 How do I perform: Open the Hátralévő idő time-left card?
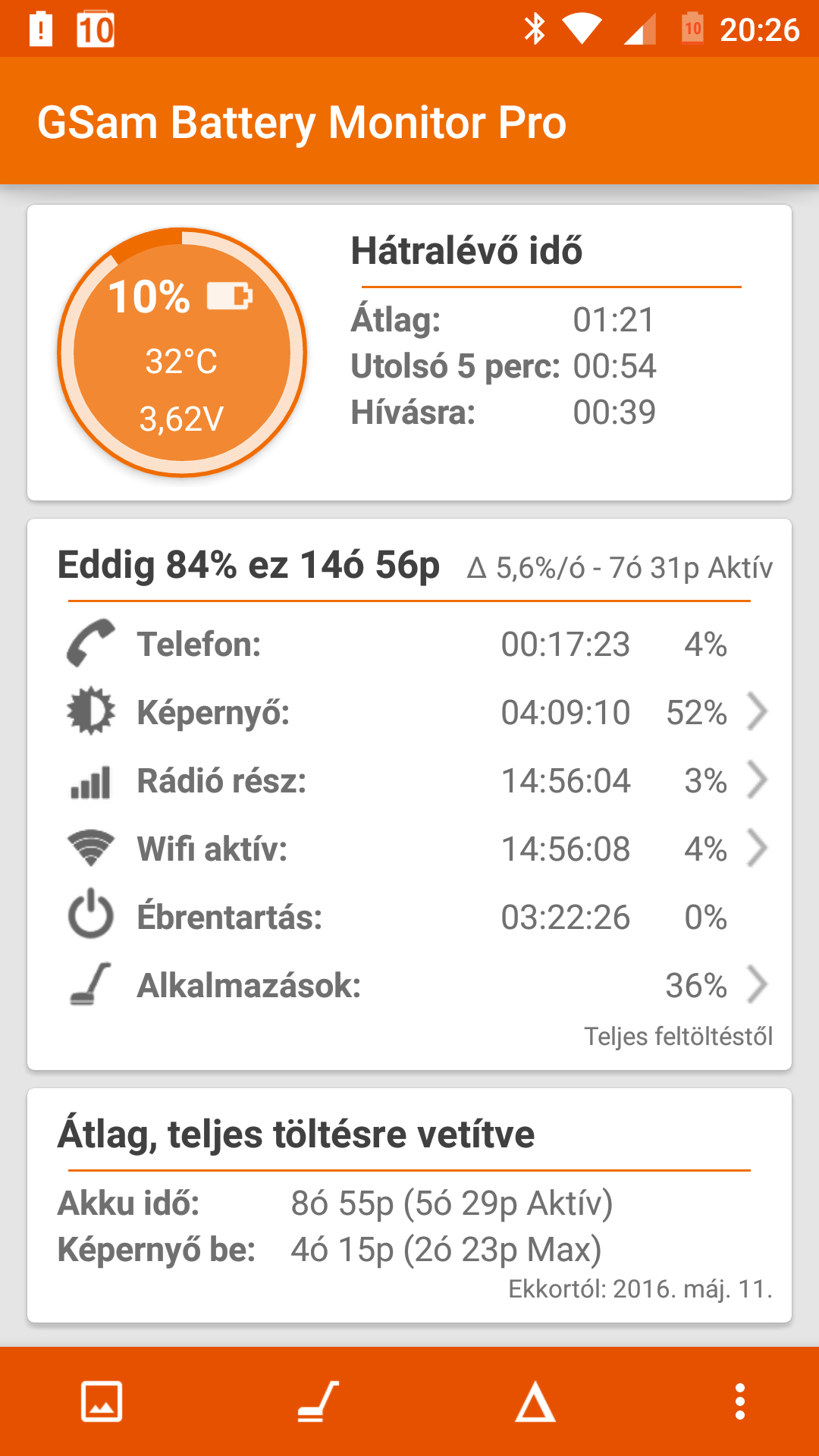click(409, 353)
